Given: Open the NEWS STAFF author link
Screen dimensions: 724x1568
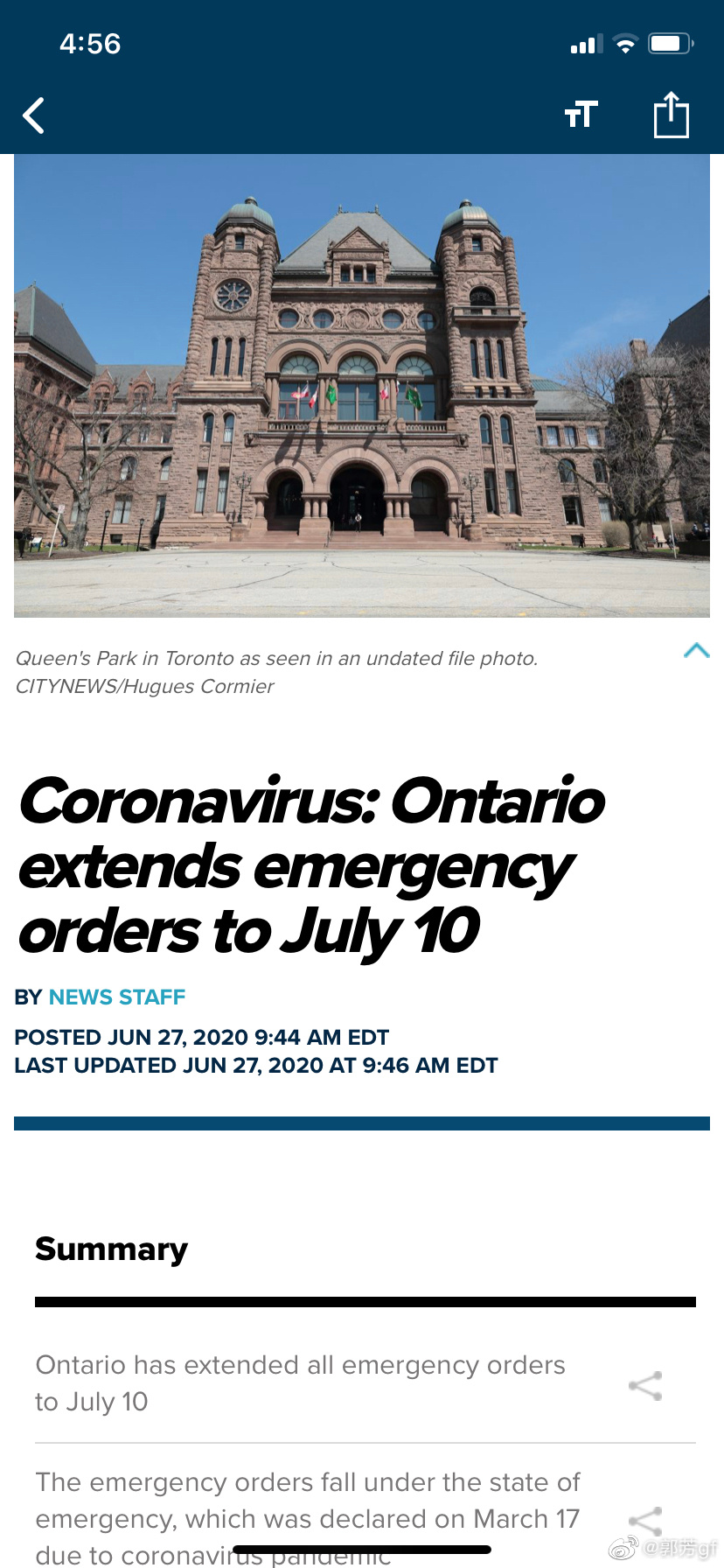Looking at the screenshot, I should (117, 997).
